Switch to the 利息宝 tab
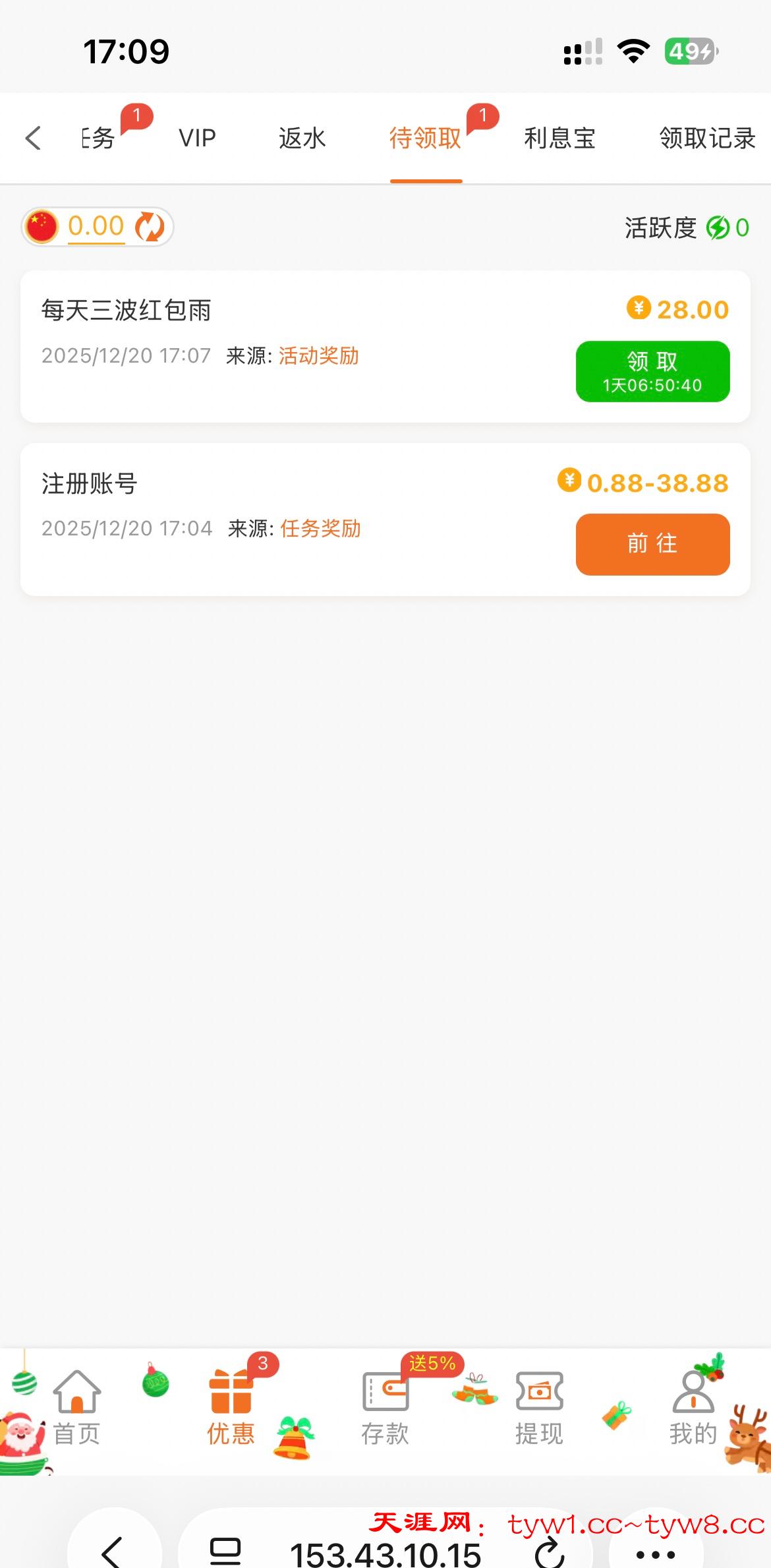The width and height of the screenshot is (771, 1568). 559,138
